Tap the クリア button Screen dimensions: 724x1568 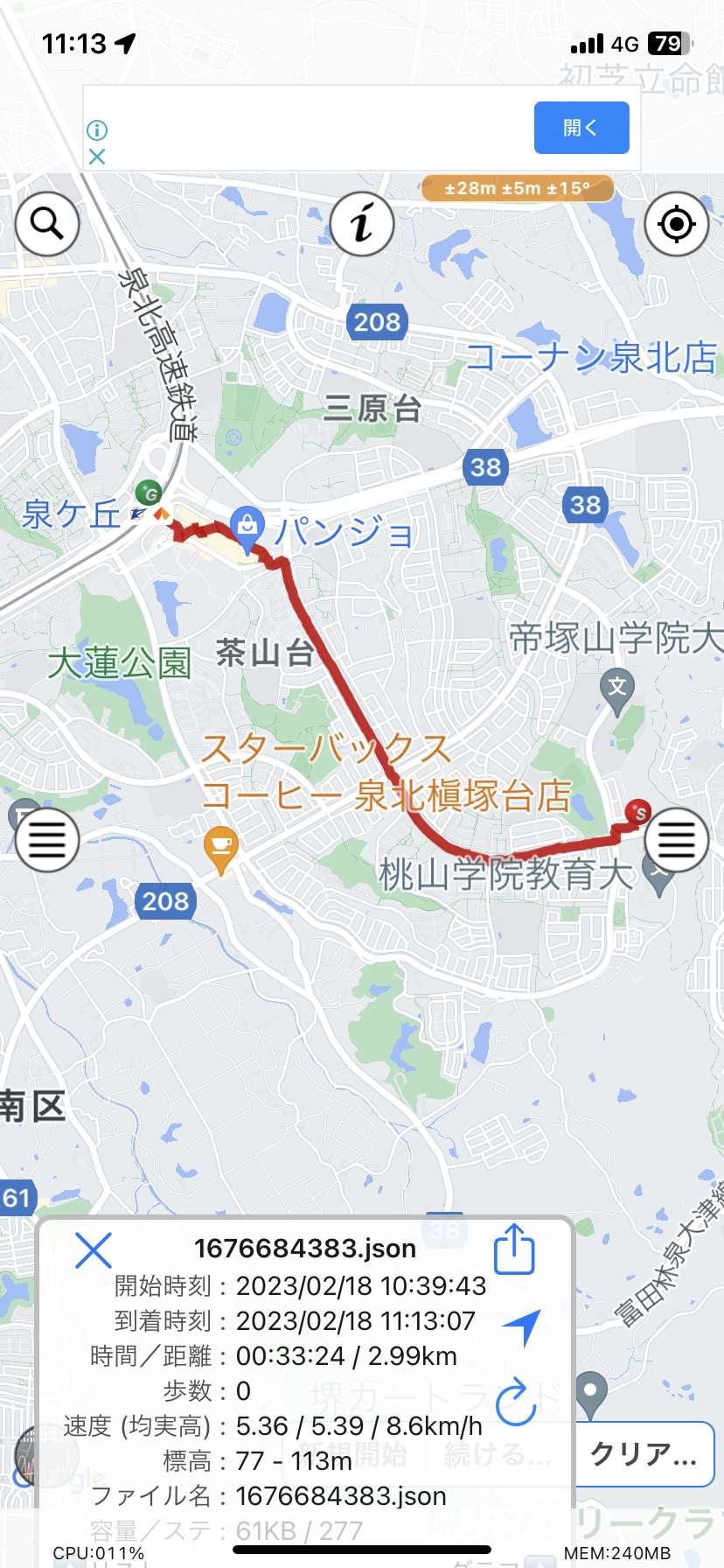click(644, 1454)
